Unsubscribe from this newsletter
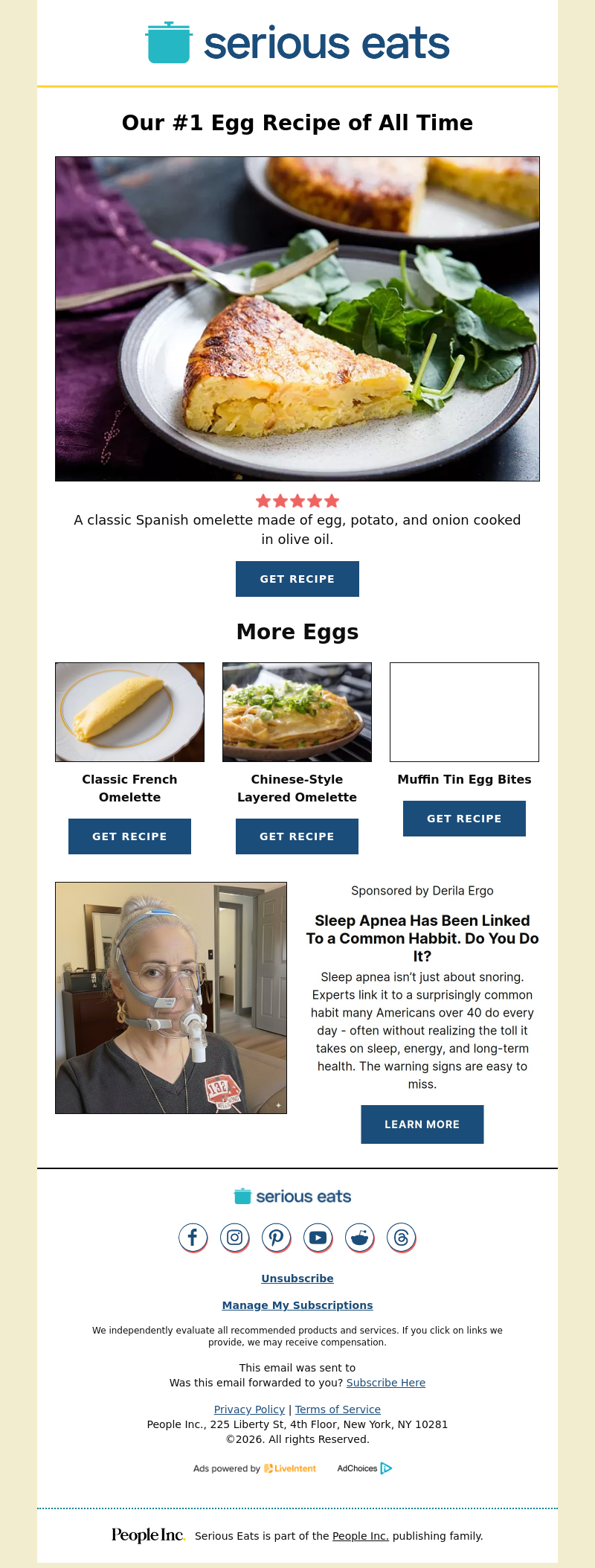This screenshot has width=595, height=1568. tap(297, 1279)
